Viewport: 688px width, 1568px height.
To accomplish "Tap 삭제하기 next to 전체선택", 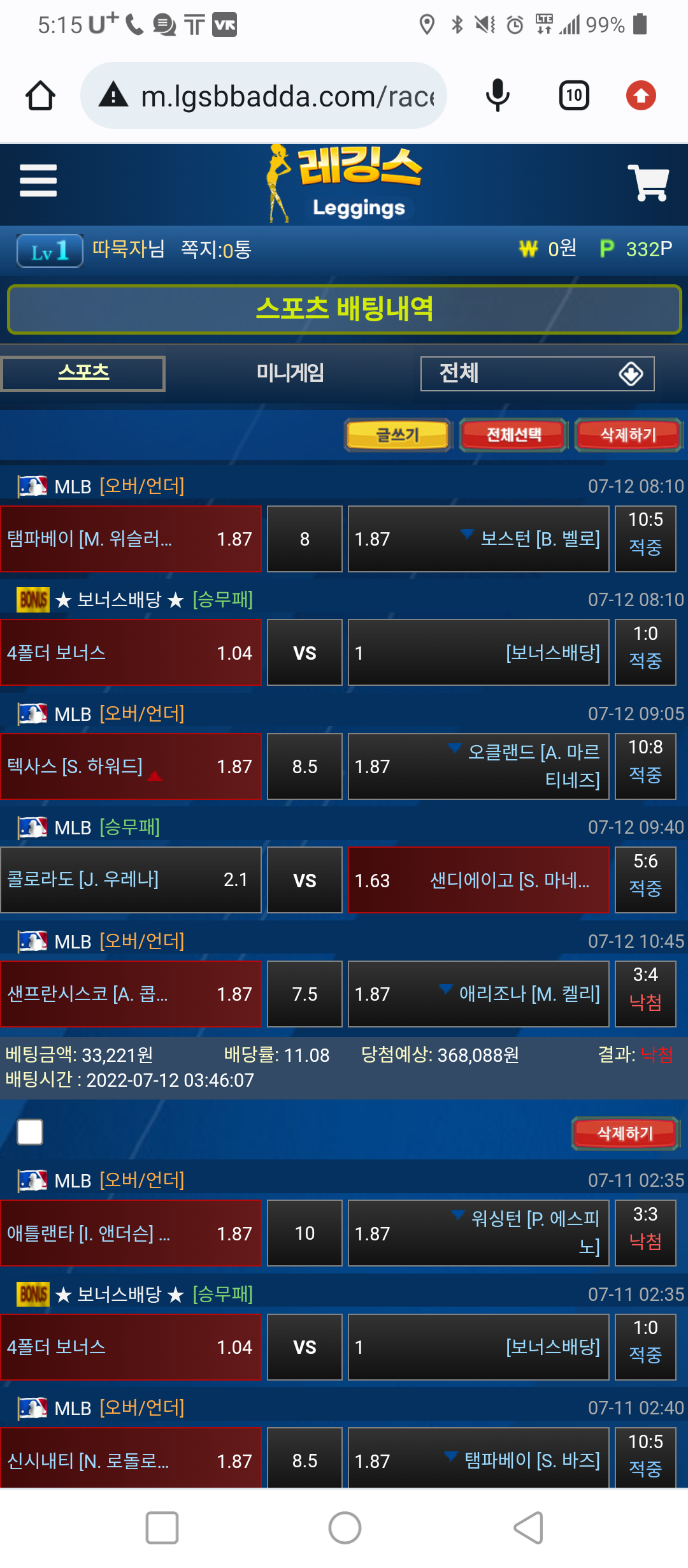I will (628, 435).
